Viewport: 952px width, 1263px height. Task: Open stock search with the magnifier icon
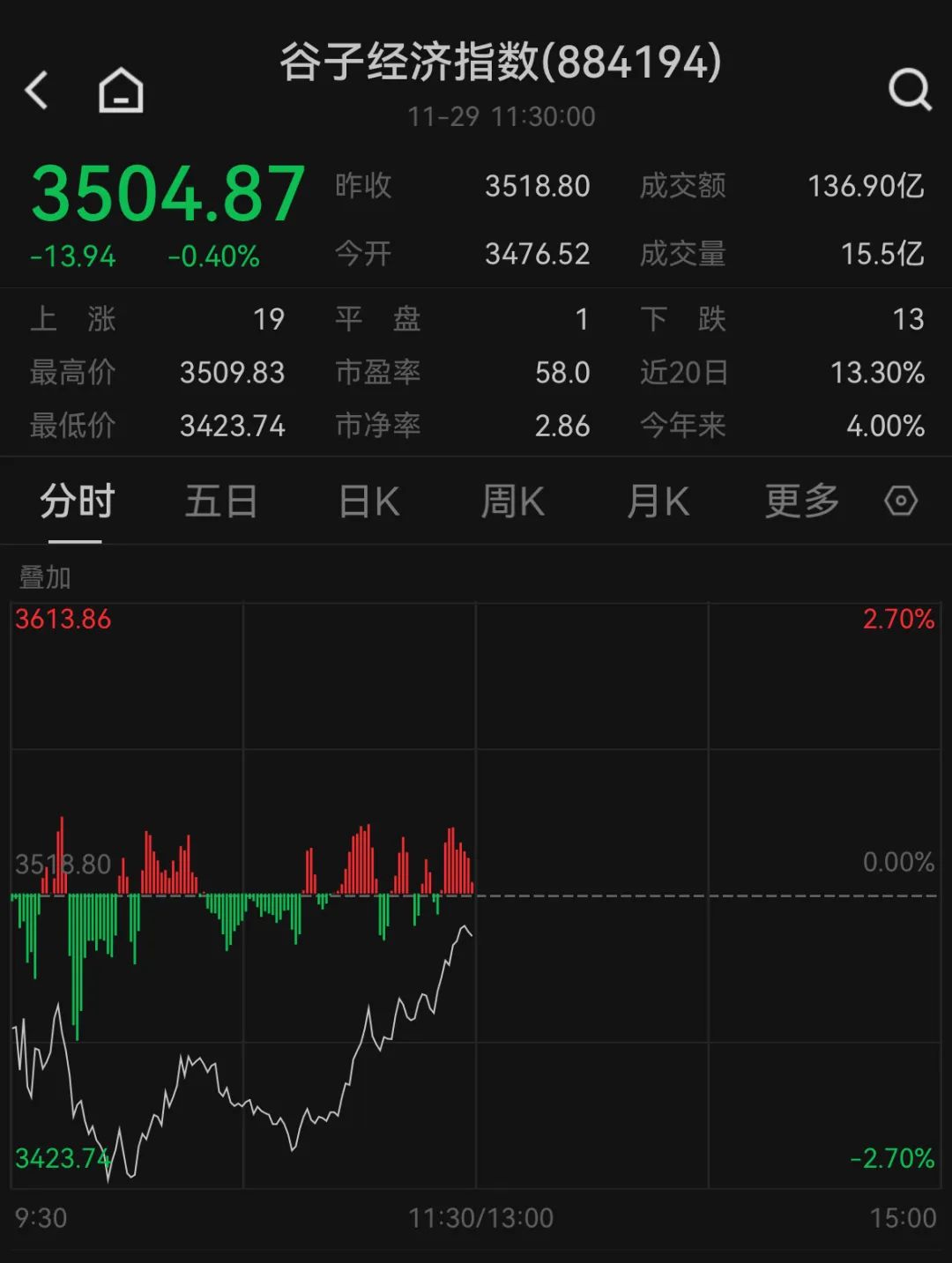point(909,88)
